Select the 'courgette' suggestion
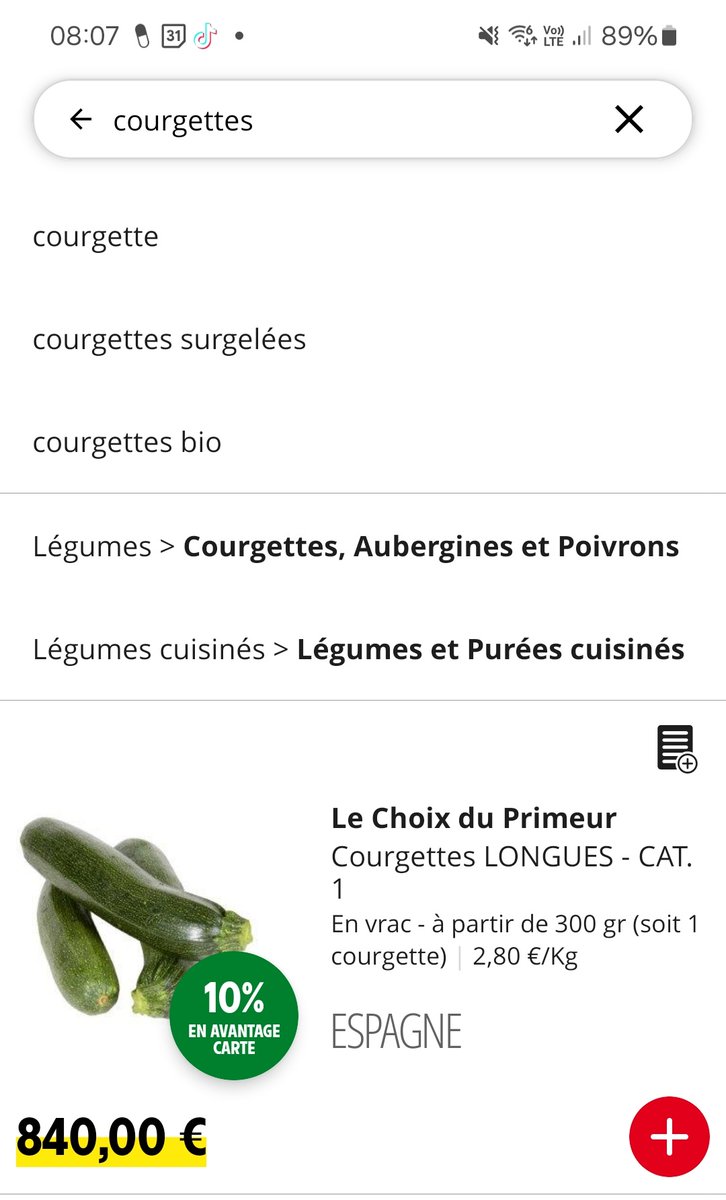Screen dimensions: 726x1200 (x=363, y=237)
